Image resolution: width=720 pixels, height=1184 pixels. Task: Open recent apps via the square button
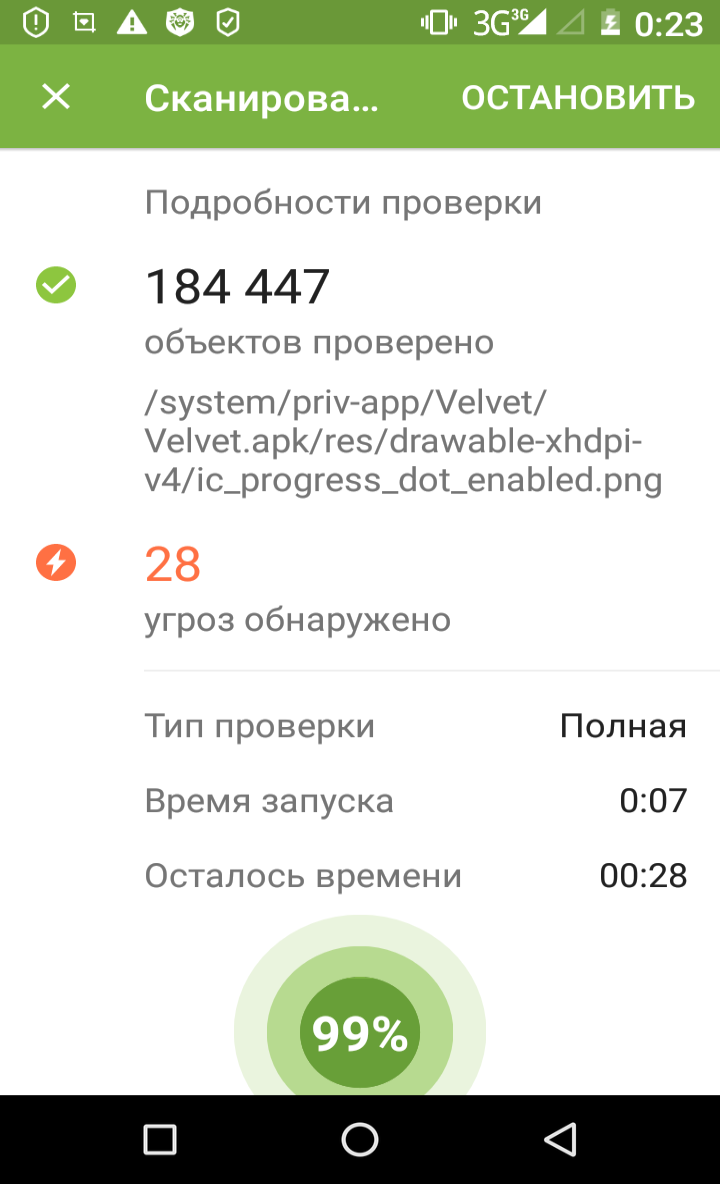[x=160, y=1139]
